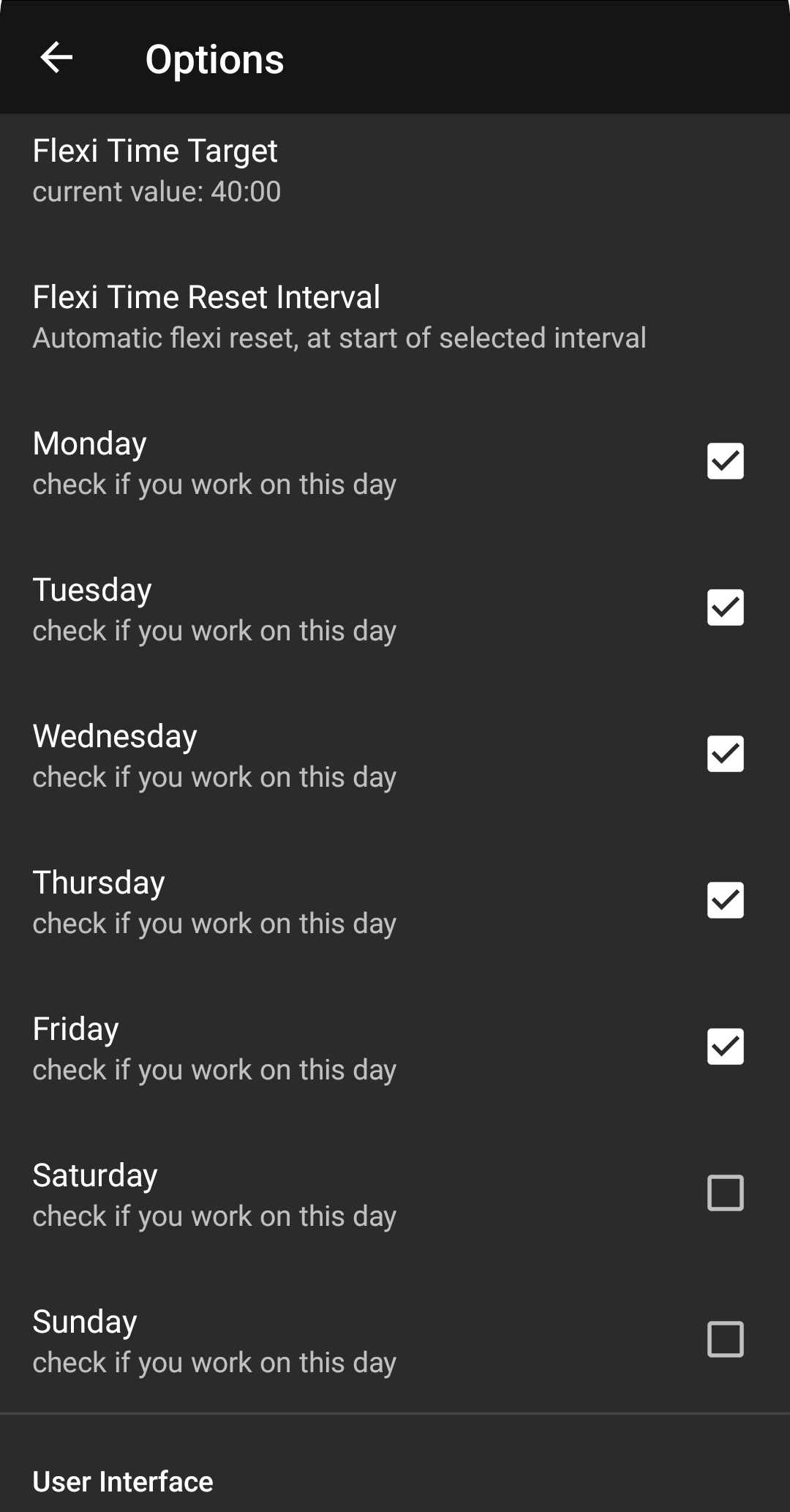Screen dimensions: 790x1512
Task: Uncheck Tuesday as a work day
Action: click(x=725, y=607)
